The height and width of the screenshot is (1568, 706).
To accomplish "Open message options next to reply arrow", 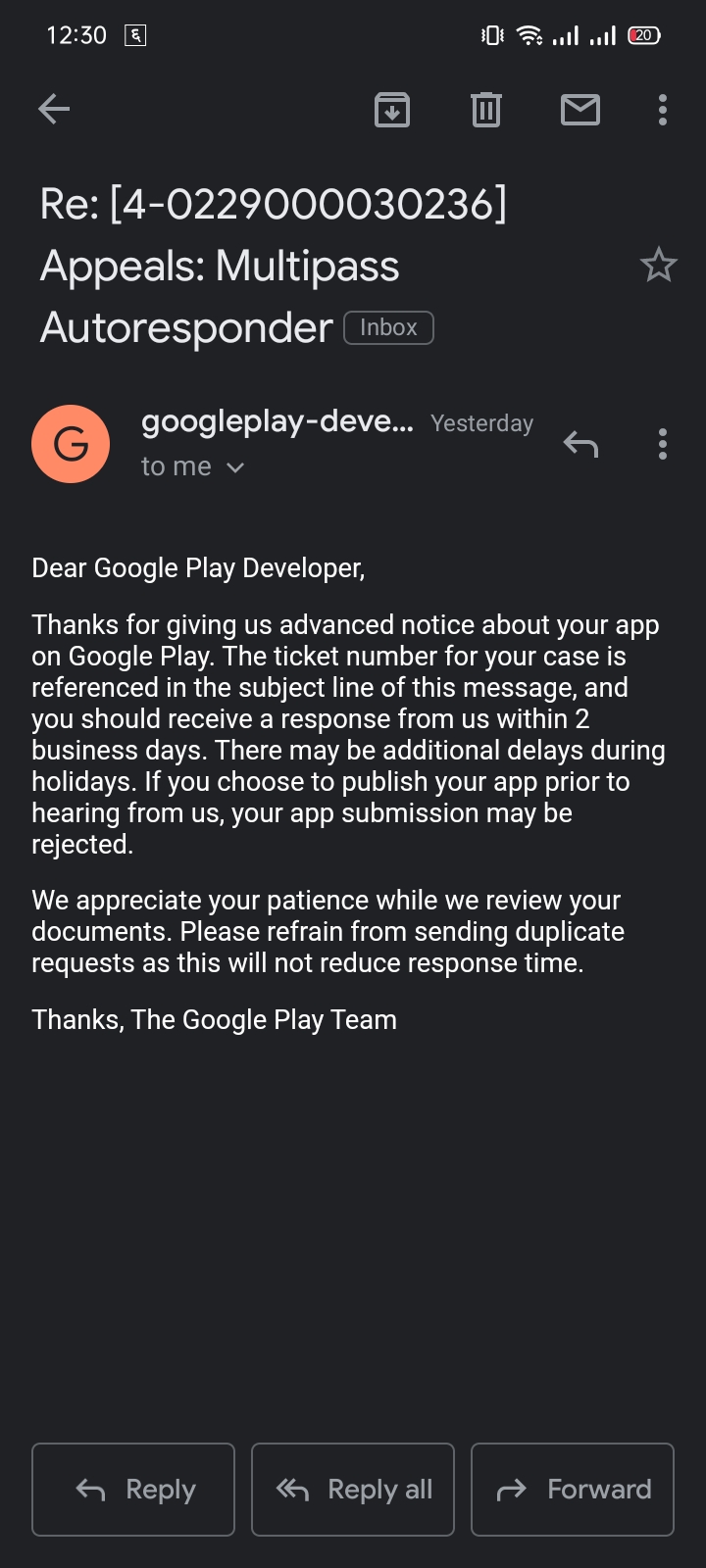I will (663, 444).
